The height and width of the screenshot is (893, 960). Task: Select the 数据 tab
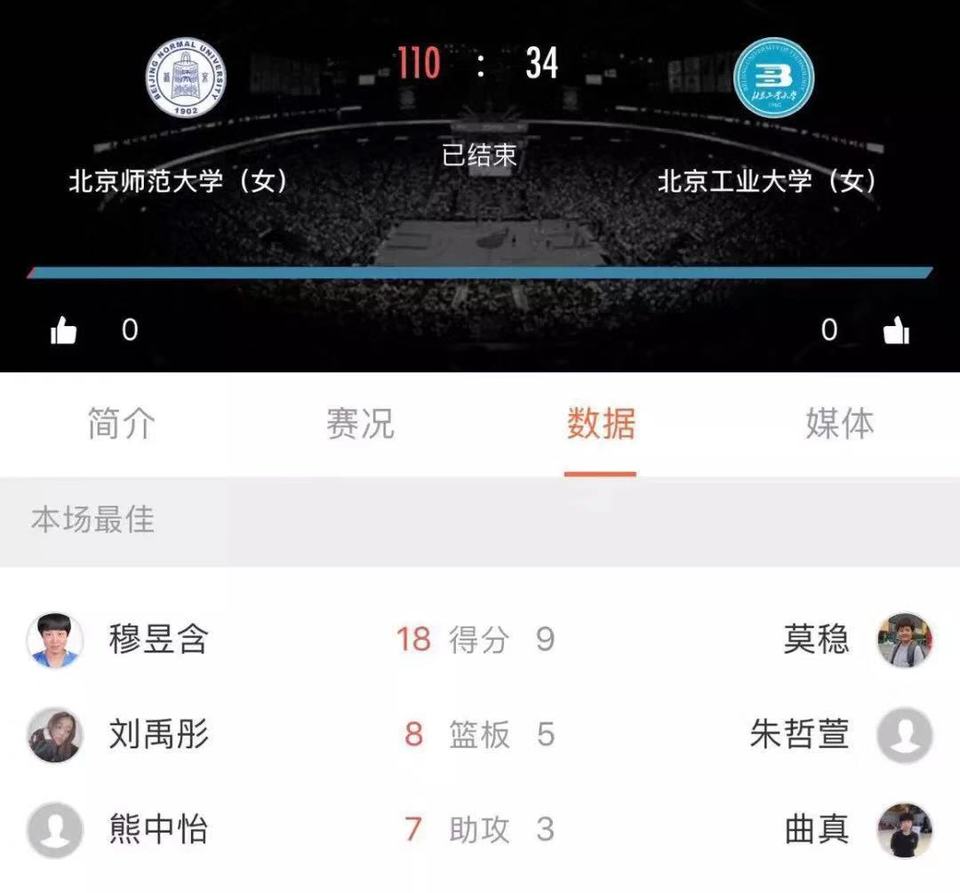[x=601, y=424]
